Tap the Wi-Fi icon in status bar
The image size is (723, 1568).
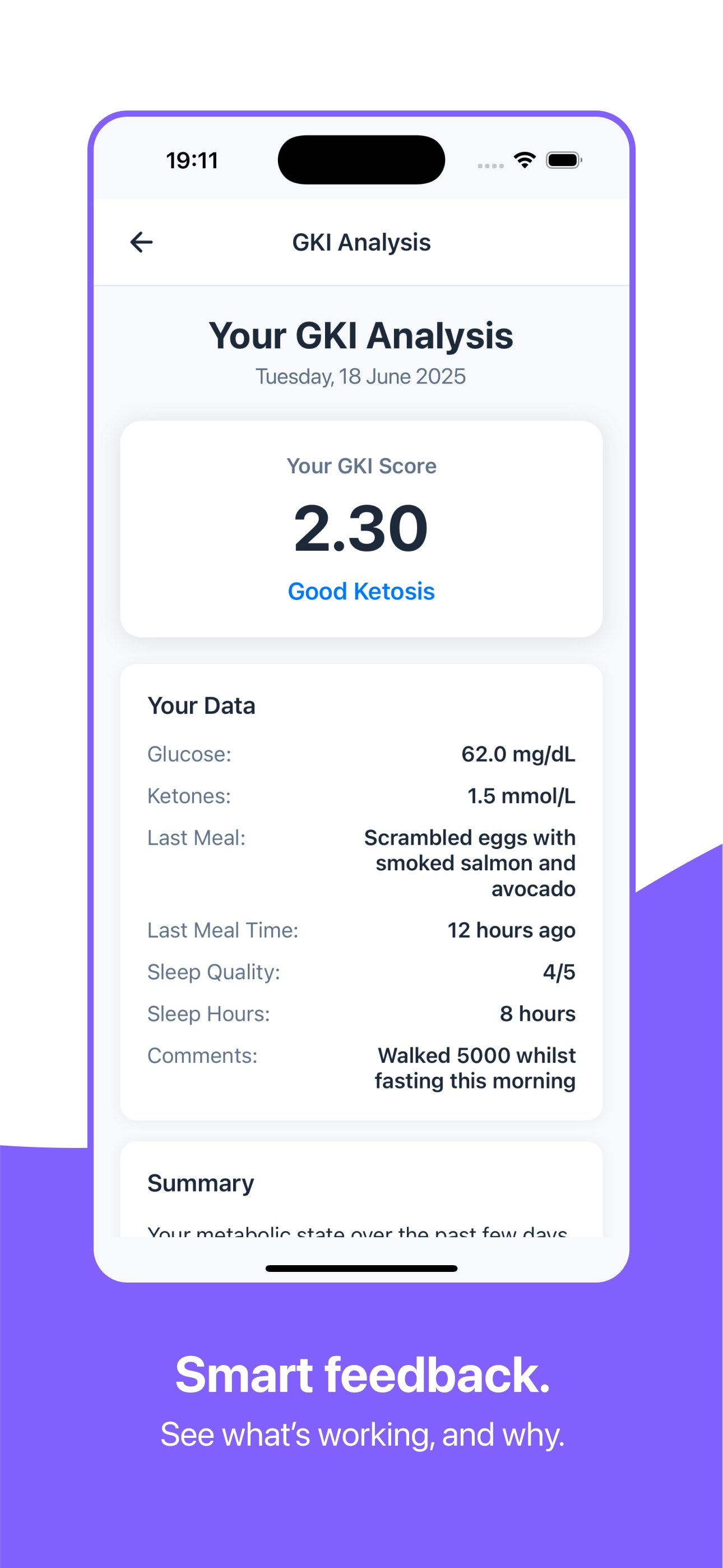(x=525, y=161)
